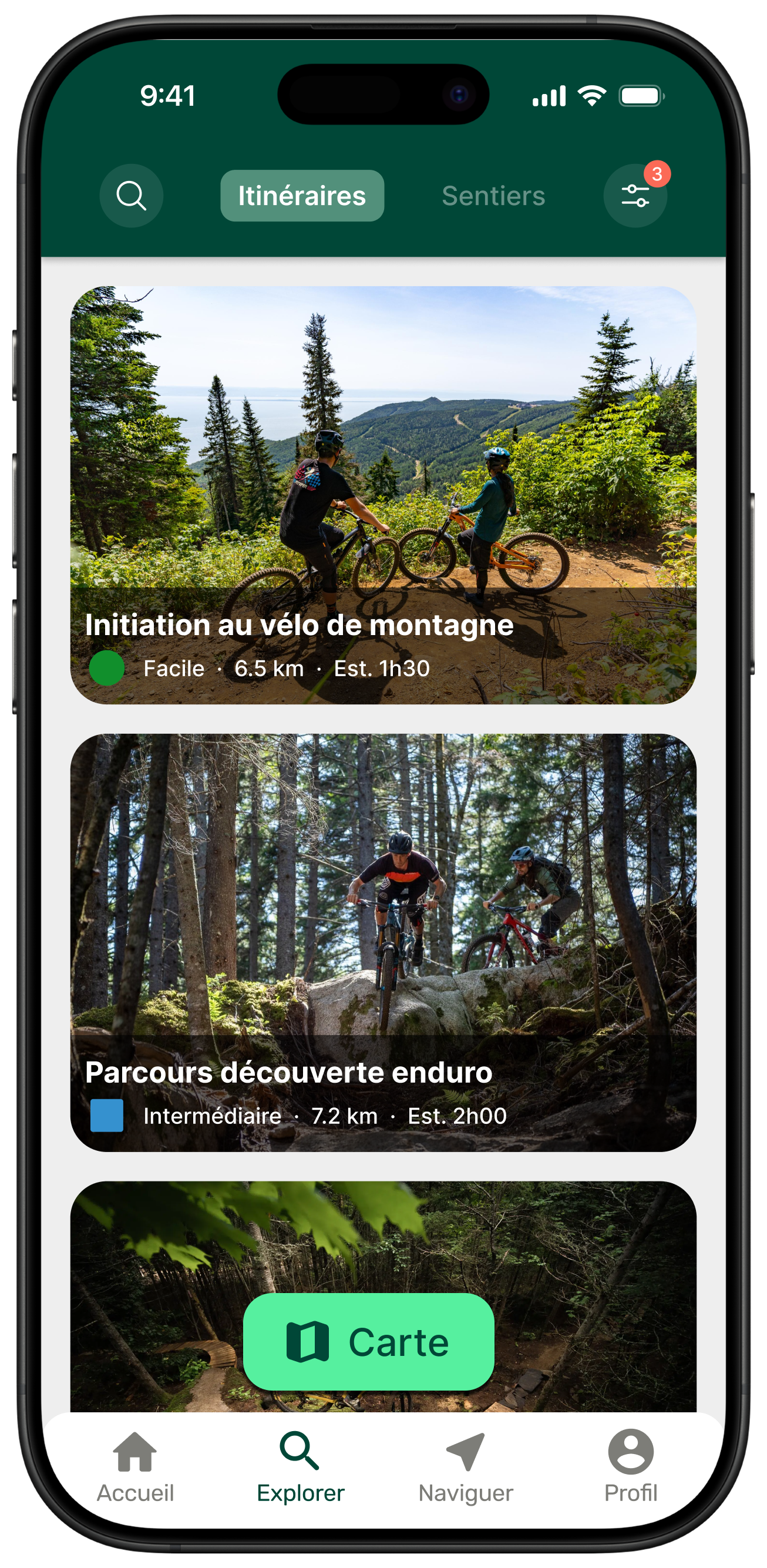Toggle to the Itinéraires view
Viewport: 767px width, 1568px height.
pyautogui.click(x=302, y=195)
